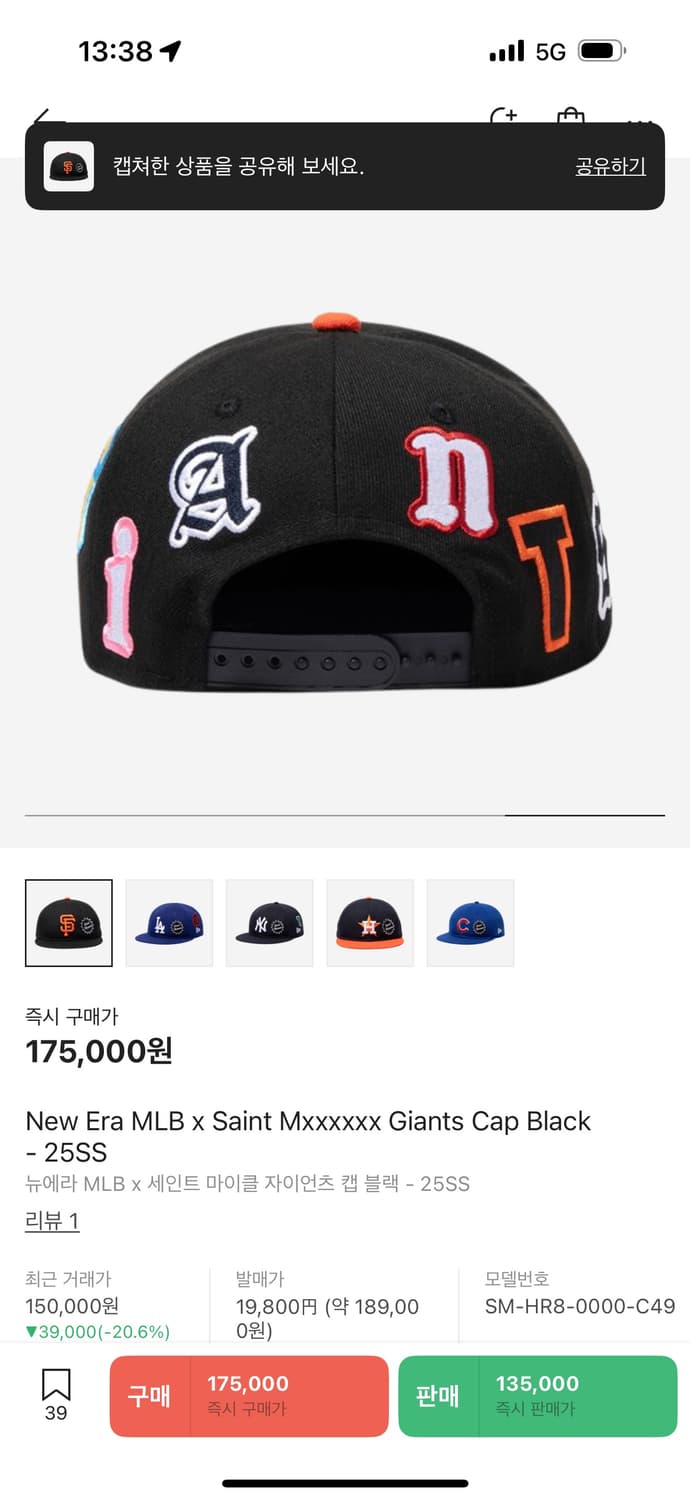Tap 공유하기 in the capture banner

pyautogui.click(x=610, y=167)
